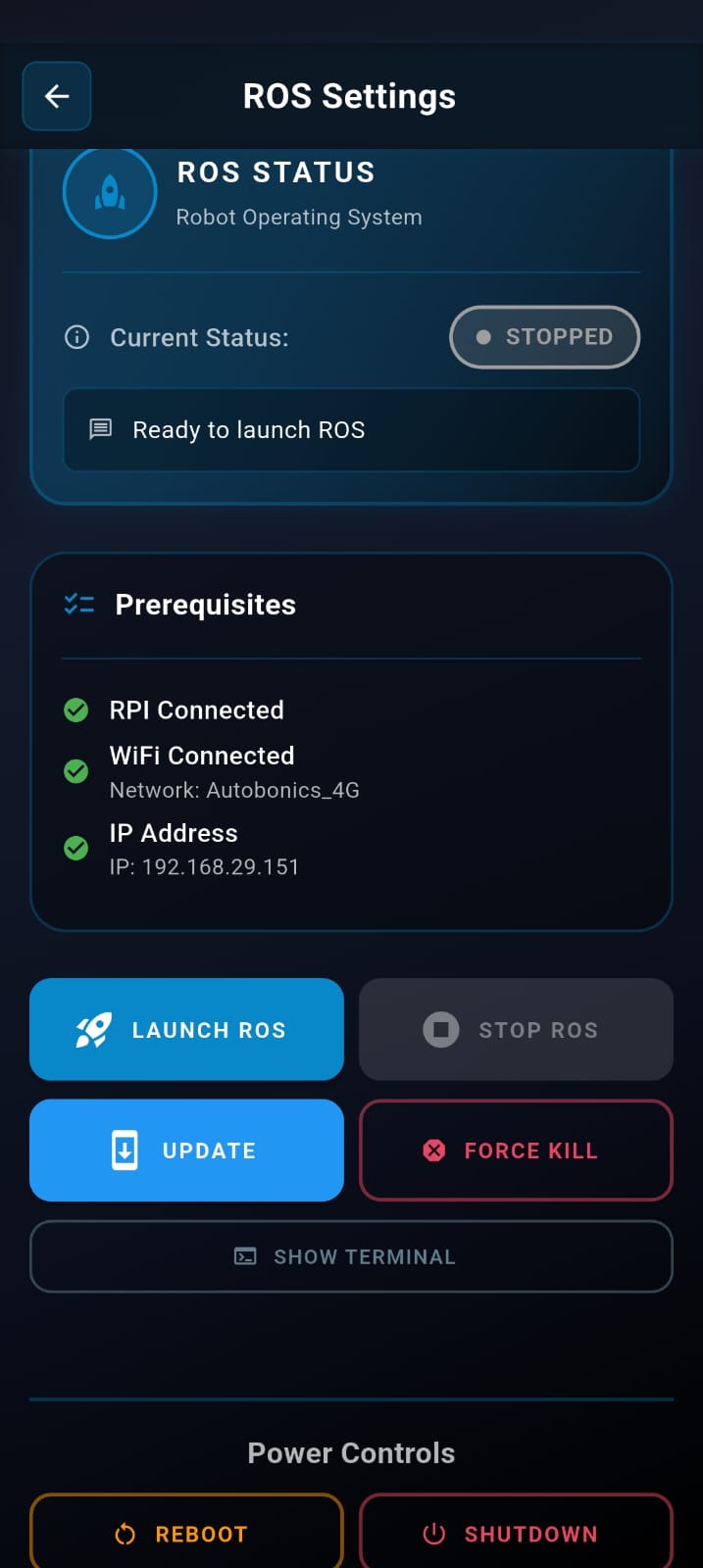The image size is (703, 1568).
Task: Start the Update action
Action: [186, 1150]
